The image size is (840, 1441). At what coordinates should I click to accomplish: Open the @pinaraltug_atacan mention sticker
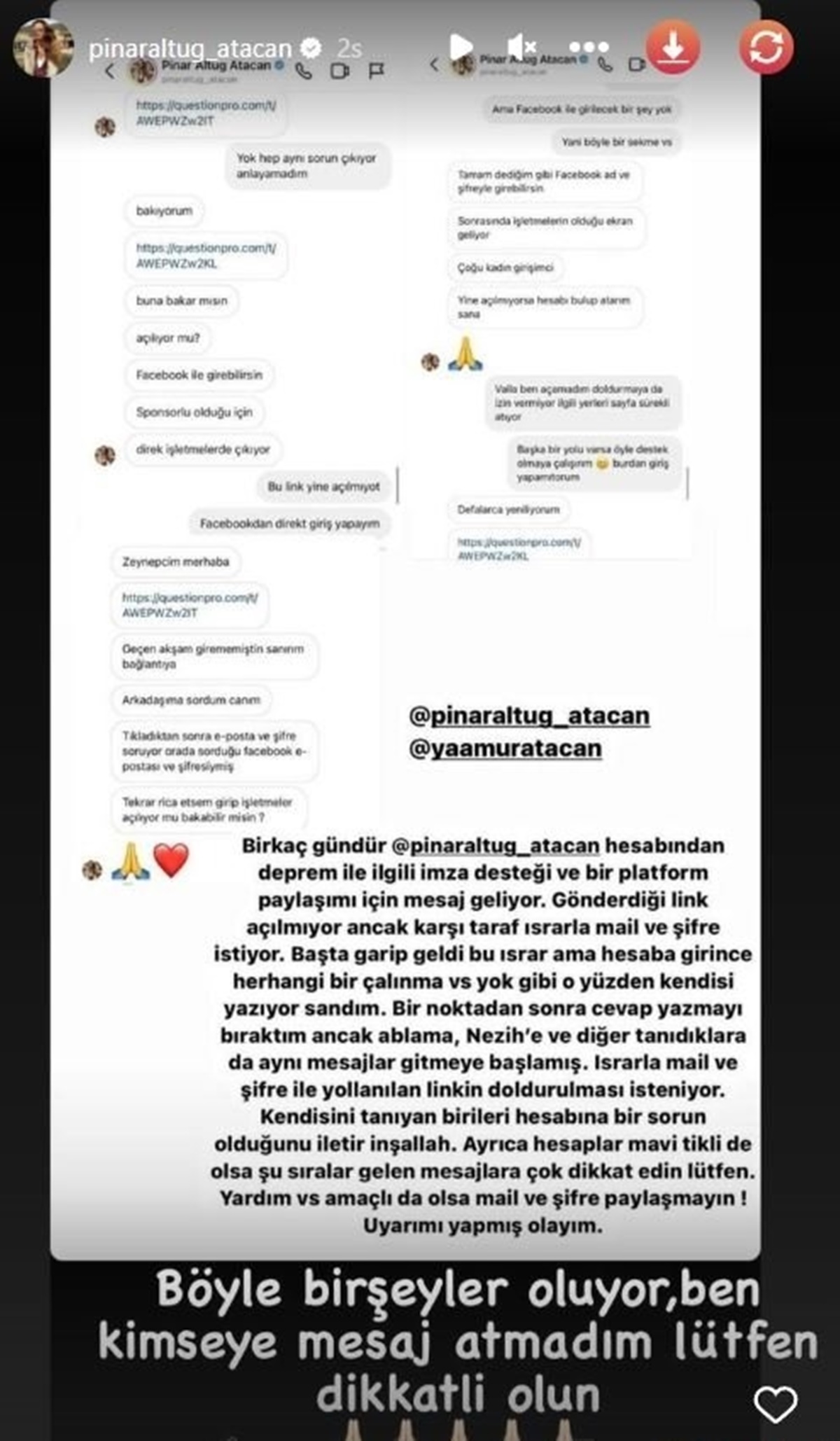[529, 716]
